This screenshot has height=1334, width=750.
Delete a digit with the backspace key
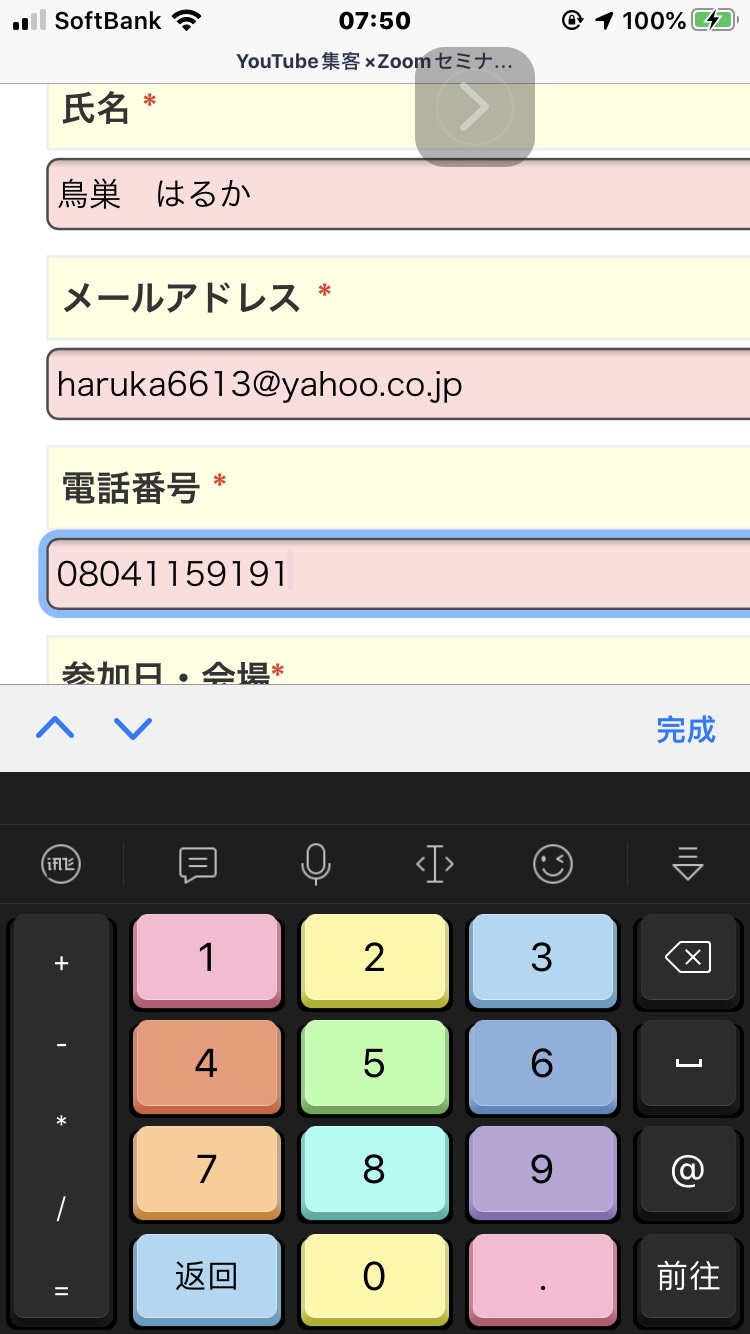coord(688,957)
